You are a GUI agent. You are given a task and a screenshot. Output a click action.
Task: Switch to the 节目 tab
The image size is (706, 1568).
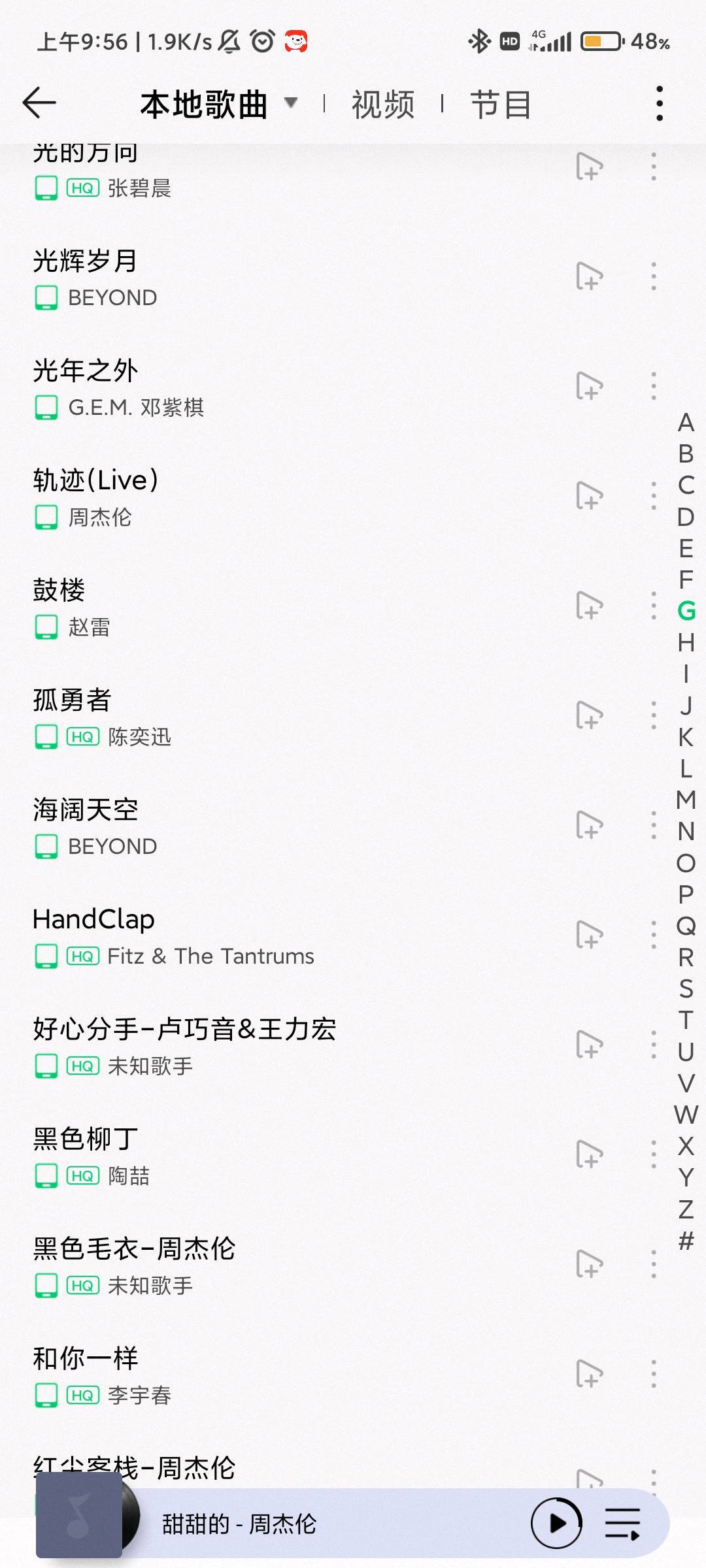tap(500, 104)
